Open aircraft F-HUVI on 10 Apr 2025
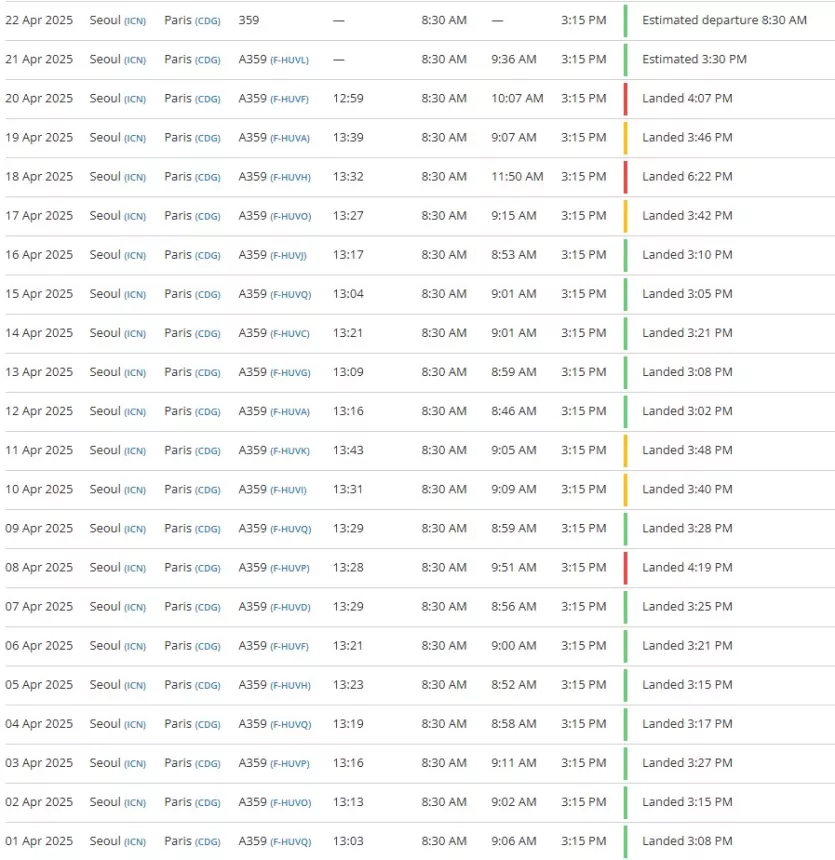 click(x=288, y=490)
